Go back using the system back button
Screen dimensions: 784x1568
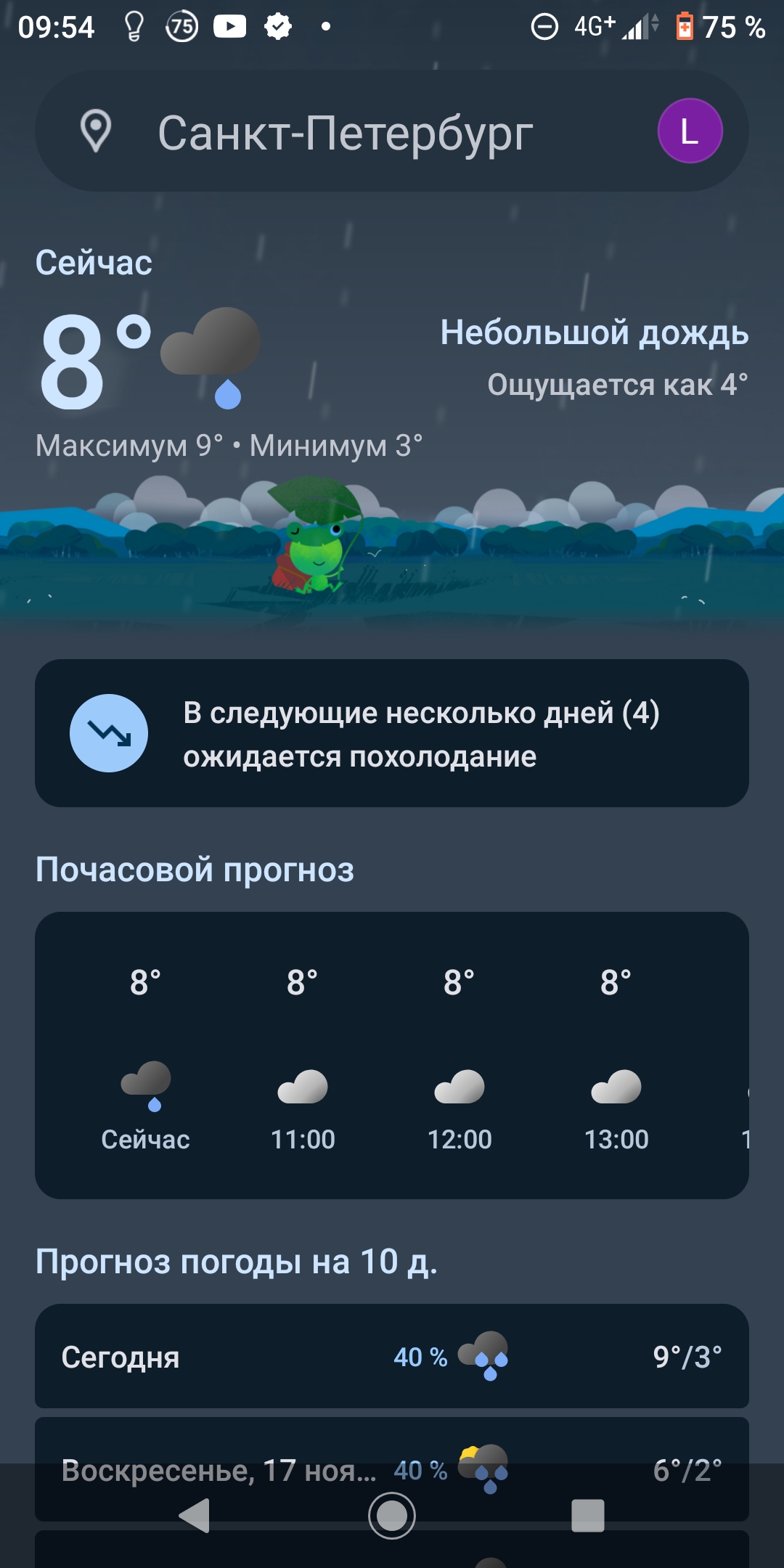coord(195,1516)
